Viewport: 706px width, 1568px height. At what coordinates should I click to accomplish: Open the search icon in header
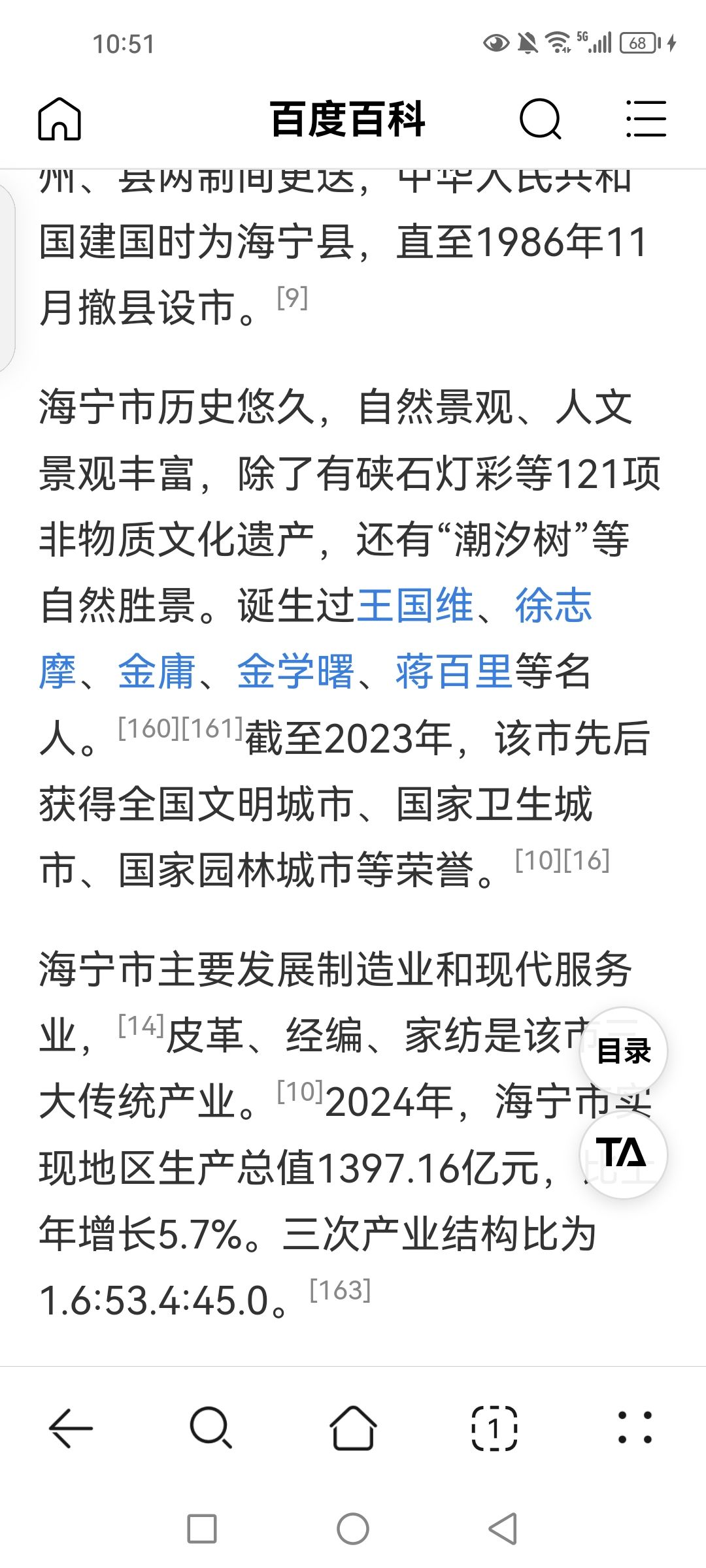click(540, 119)
